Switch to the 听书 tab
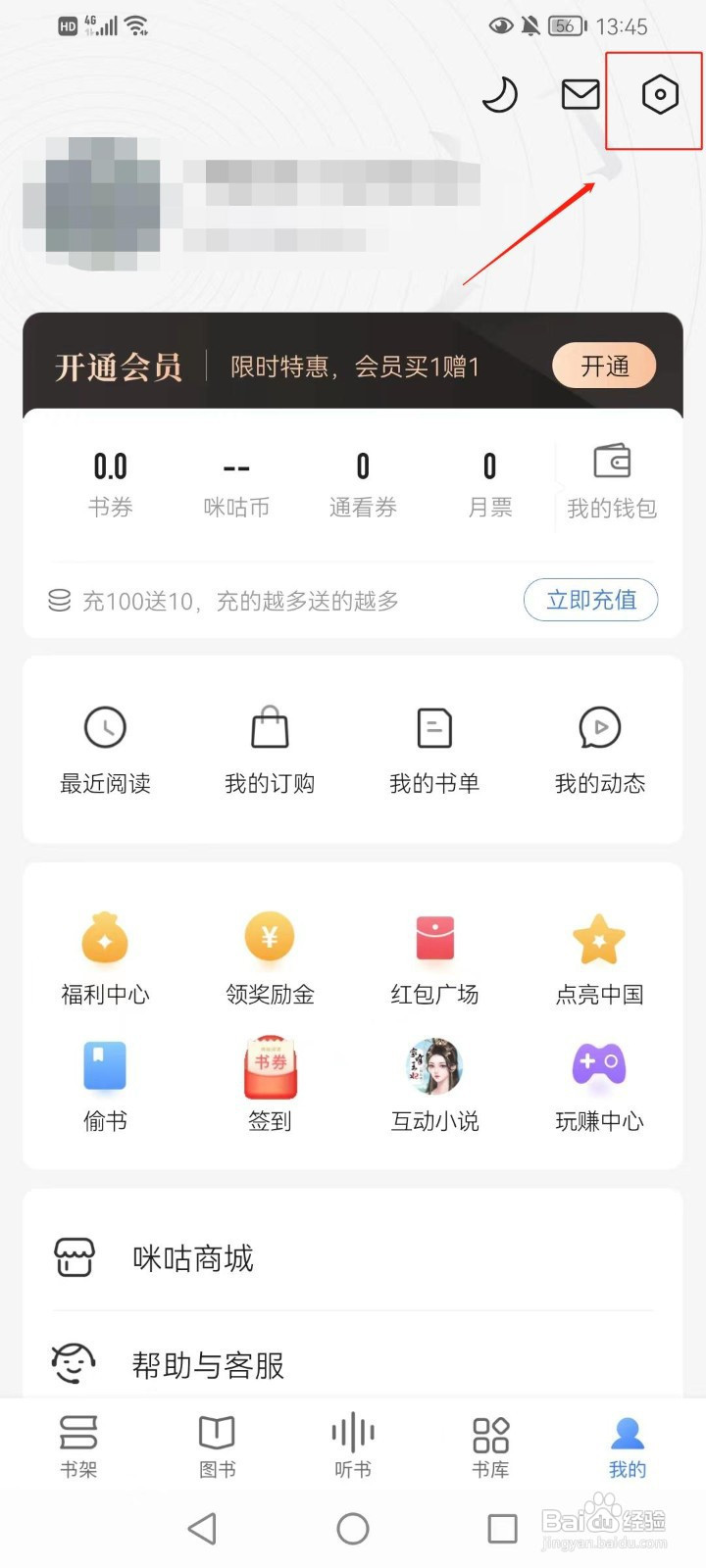Image resolution: width=706 pixels, height=1568 pixels. tap(353, 1445)
